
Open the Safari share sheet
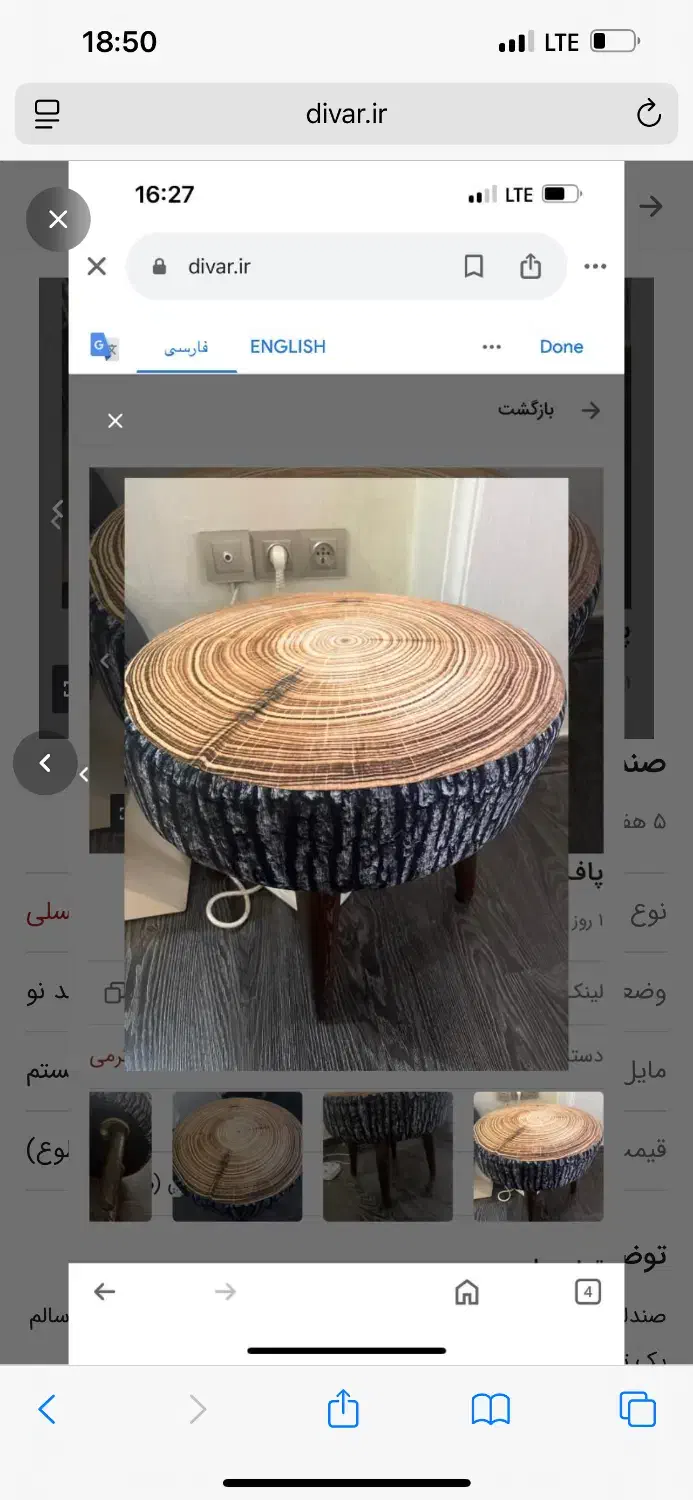(x=343, y=1409)
